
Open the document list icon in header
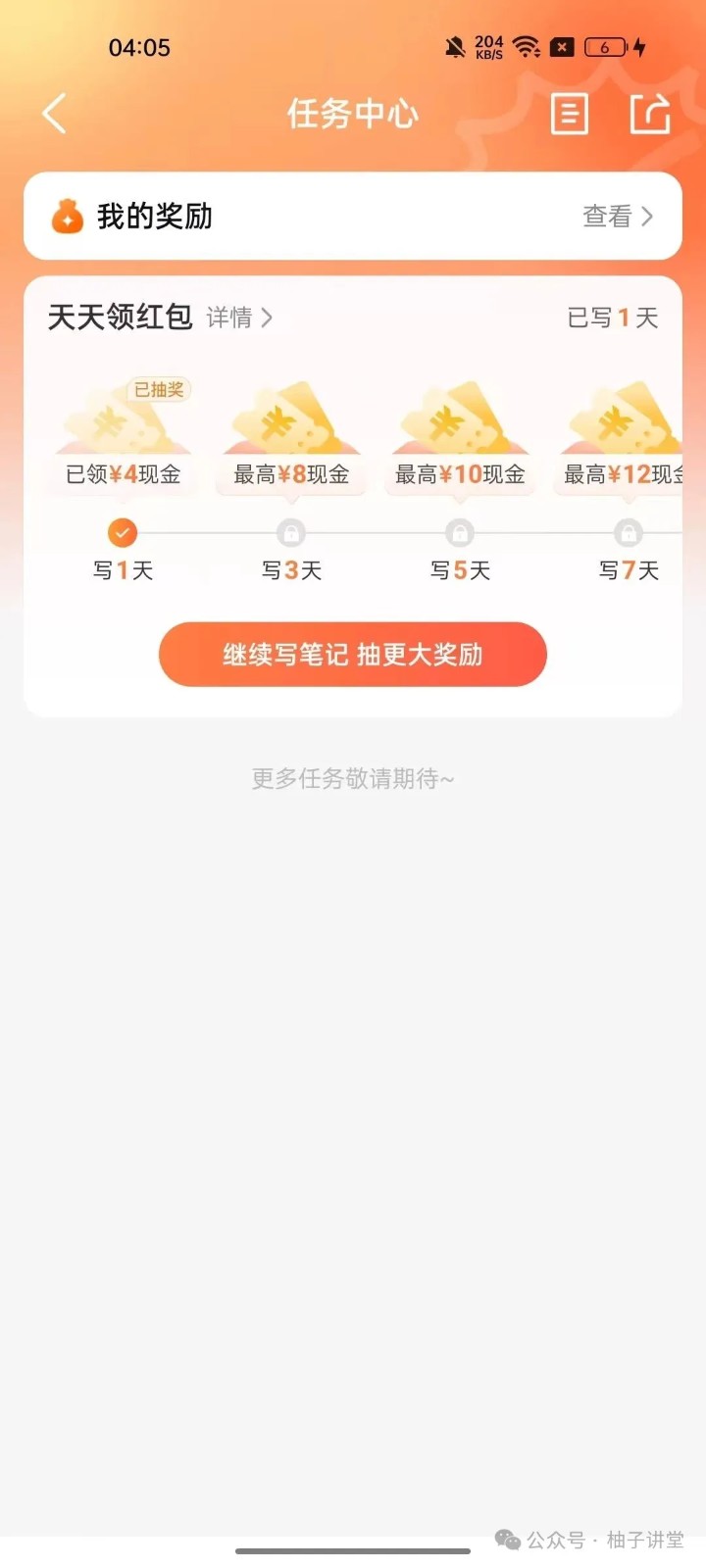[x=569, y=114]
